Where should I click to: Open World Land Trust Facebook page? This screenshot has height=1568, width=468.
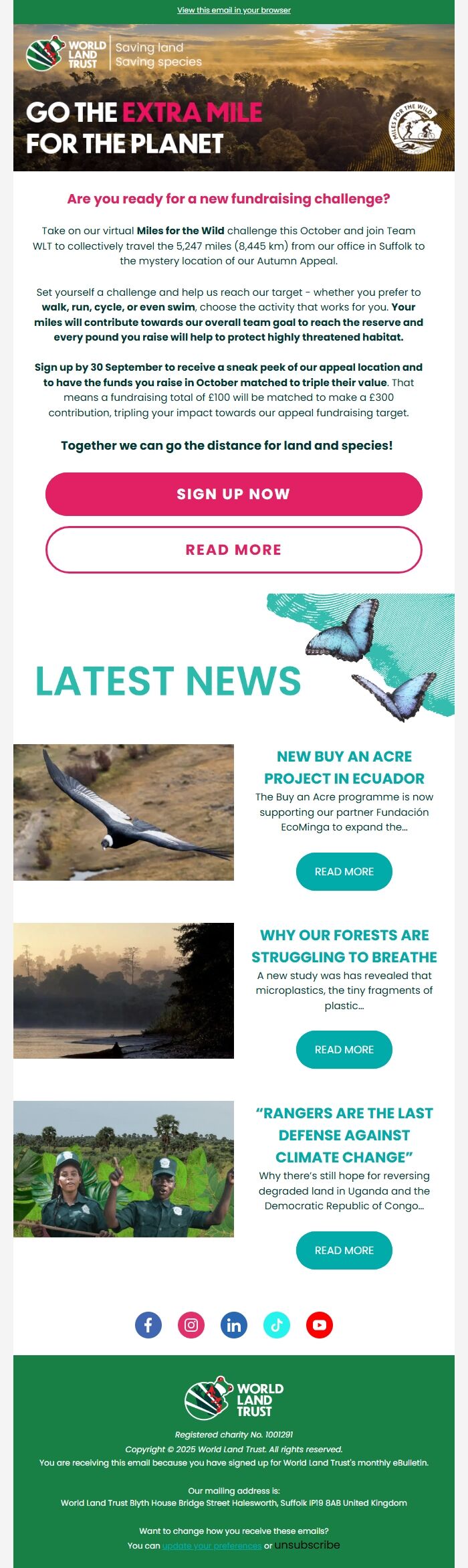(148, 1325)
